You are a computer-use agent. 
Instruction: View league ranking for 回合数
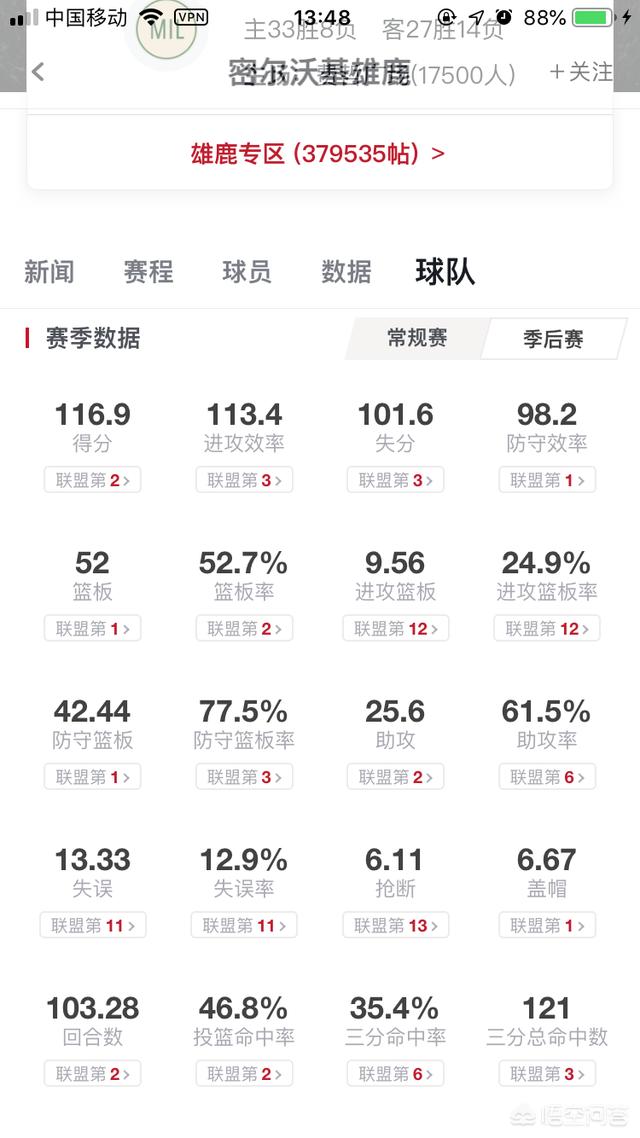(92, 1073)
